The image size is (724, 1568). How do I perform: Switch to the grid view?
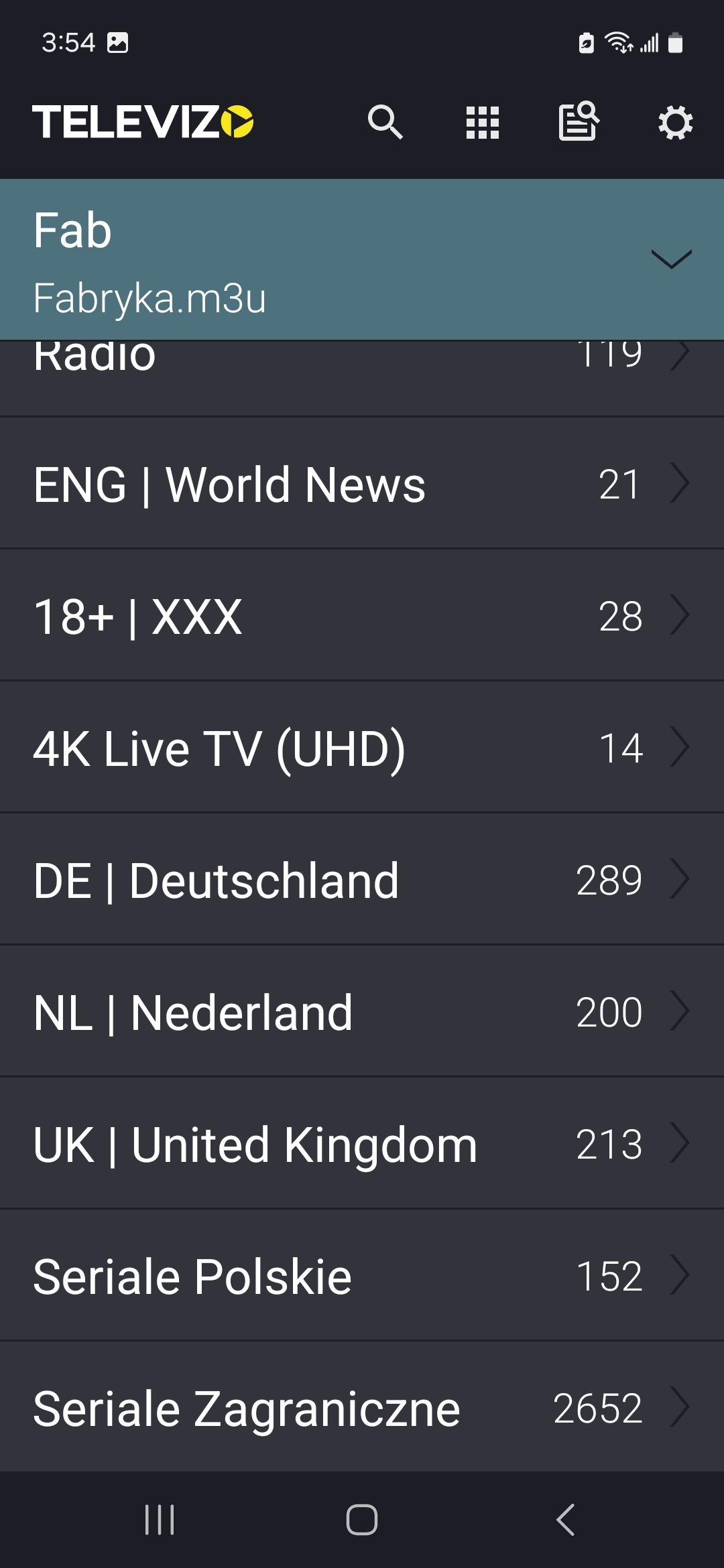[483, 123]
